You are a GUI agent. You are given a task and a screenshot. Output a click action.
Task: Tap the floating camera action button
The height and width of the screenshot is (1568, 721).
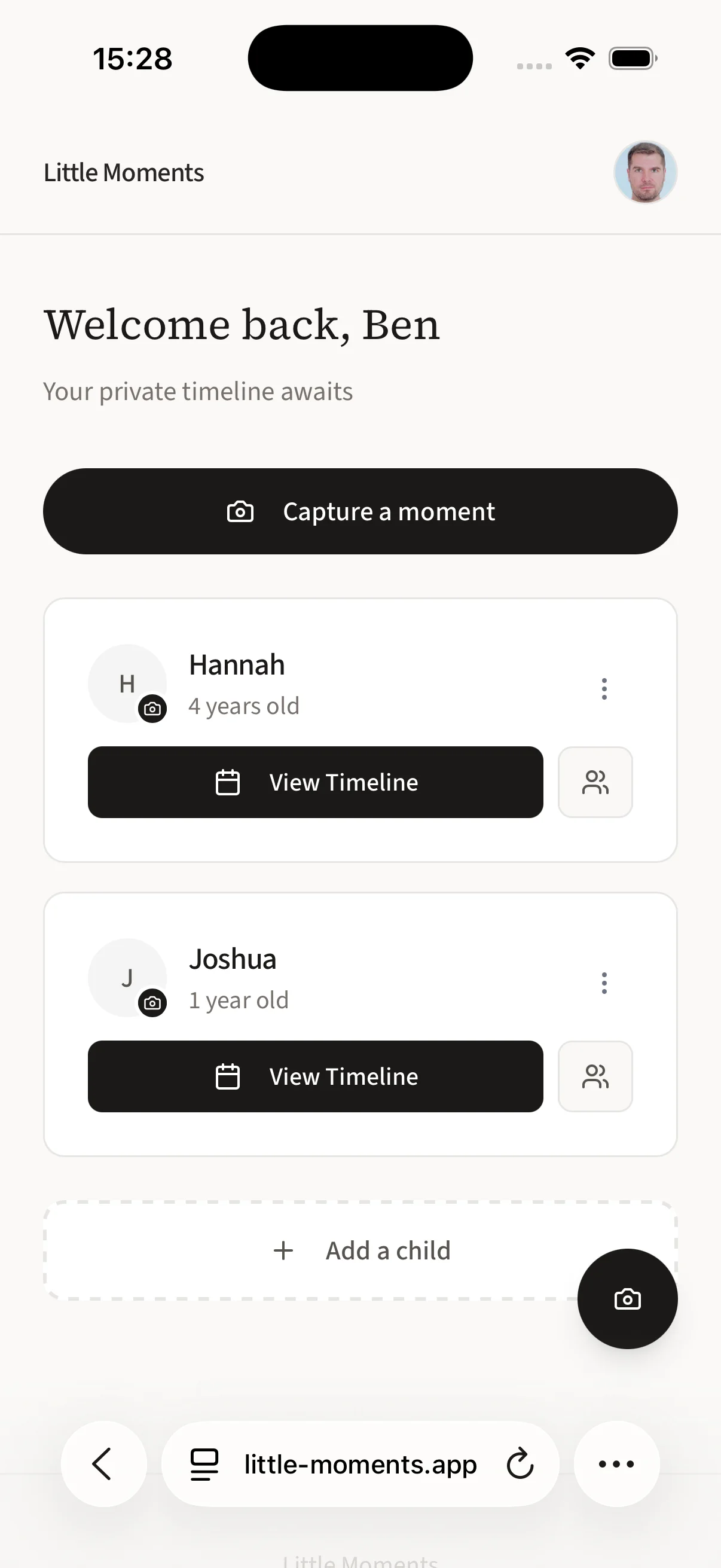click(x=627, y=1298)
